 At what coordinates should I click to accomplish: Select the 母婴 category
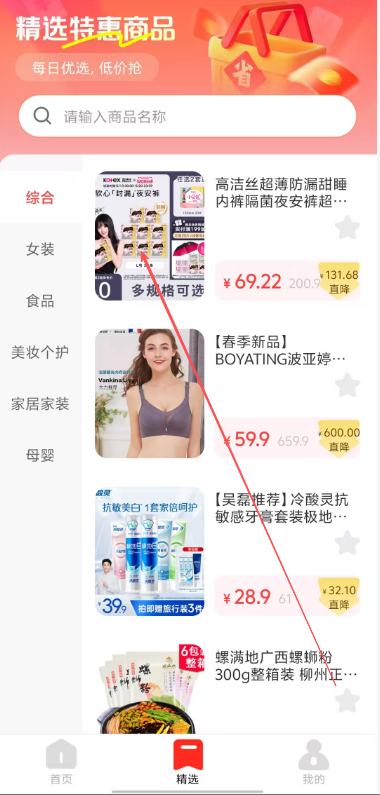41,455
